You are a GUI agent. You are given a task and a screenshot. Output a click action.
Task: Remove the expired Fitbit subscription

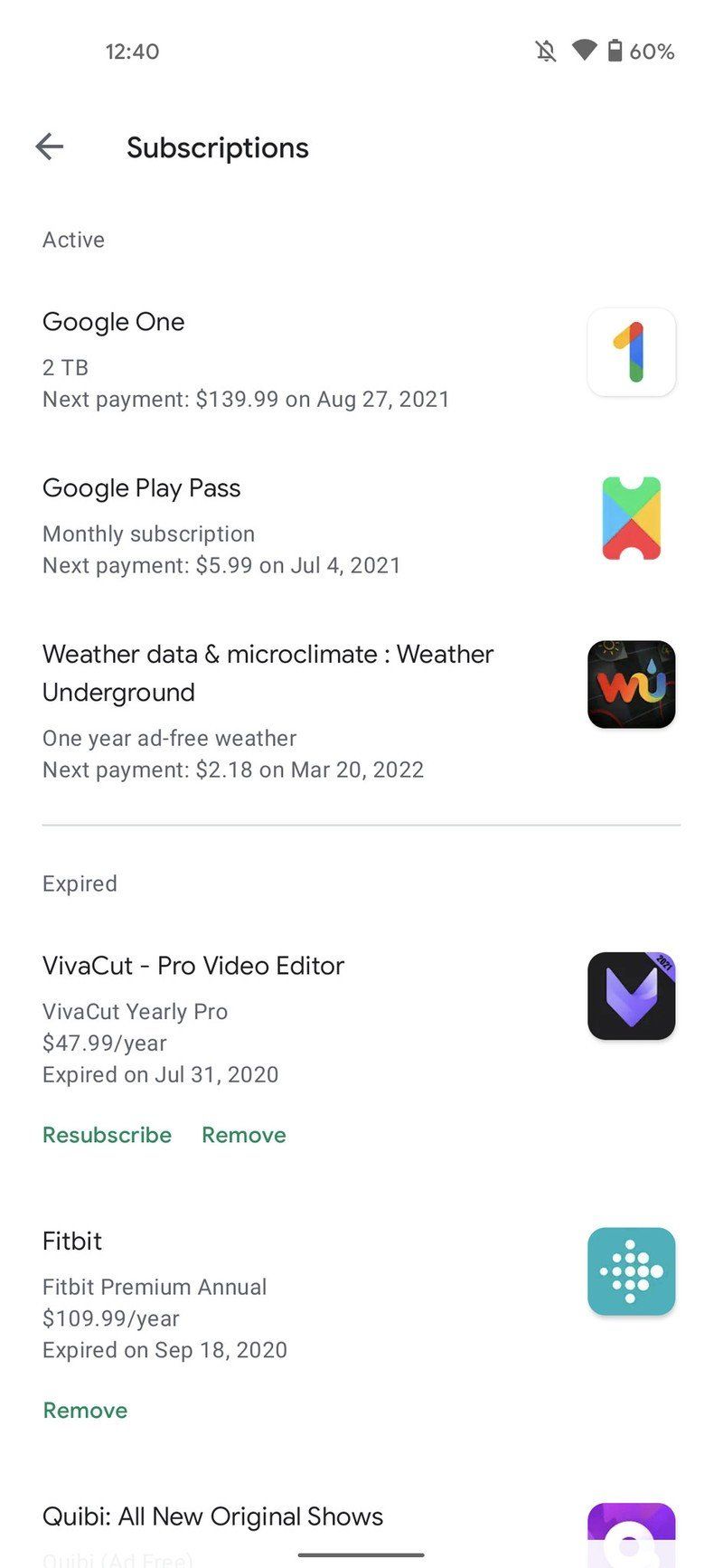(x=85, y=1410)
